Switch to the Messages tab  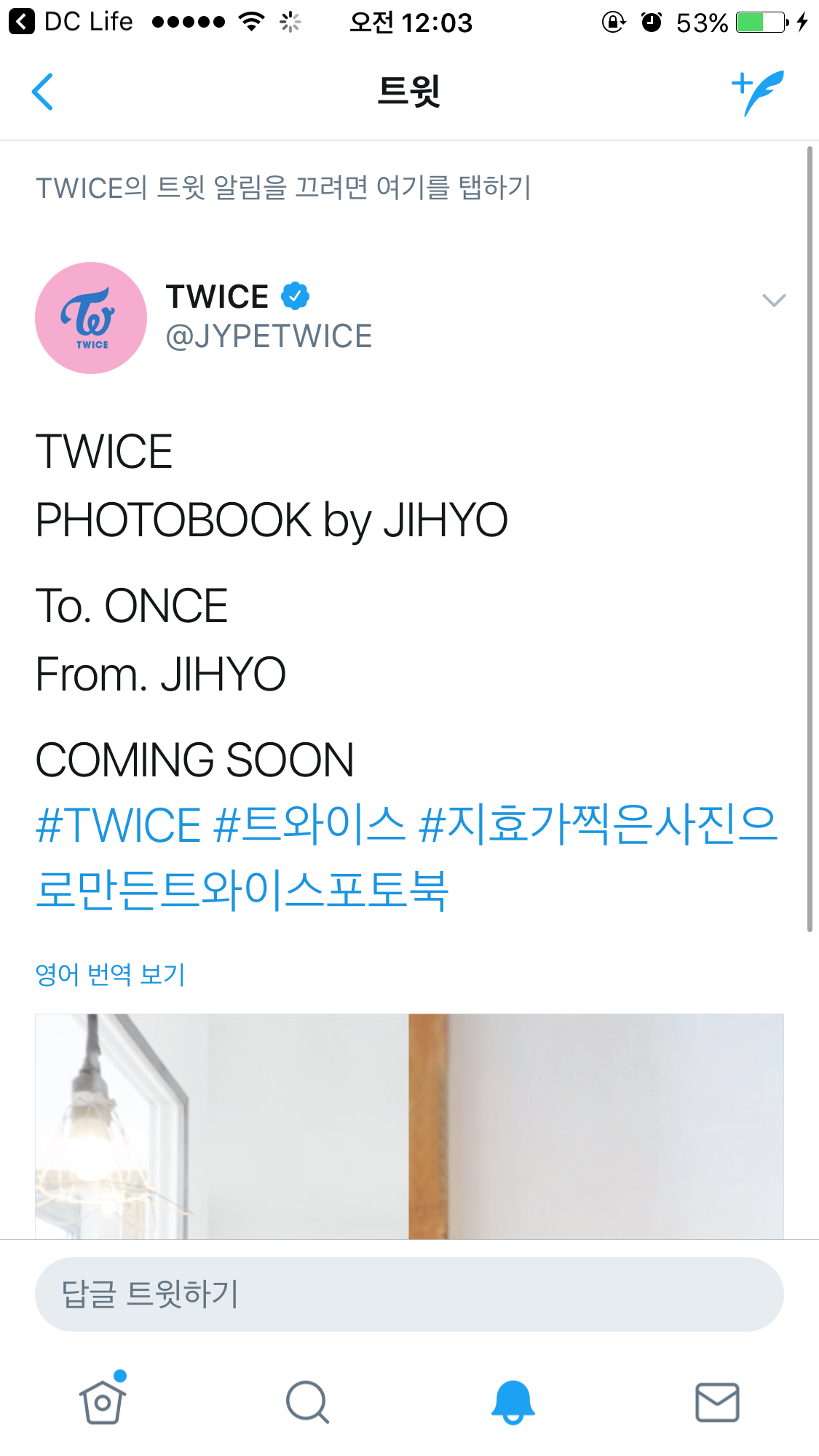click(x=717, y=1402)
